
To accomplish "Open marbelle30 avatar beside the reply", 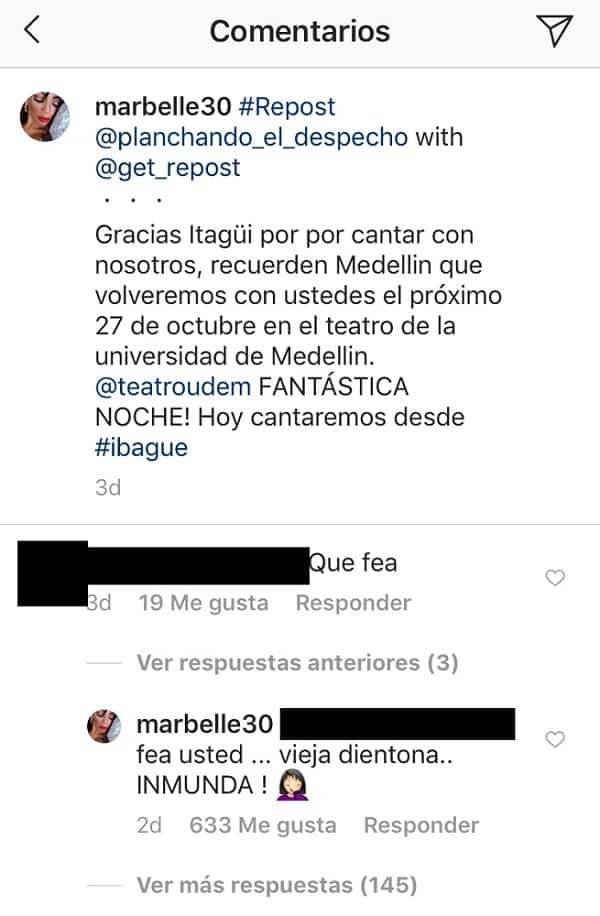I will pyautogui.click(x=108, y=727).
